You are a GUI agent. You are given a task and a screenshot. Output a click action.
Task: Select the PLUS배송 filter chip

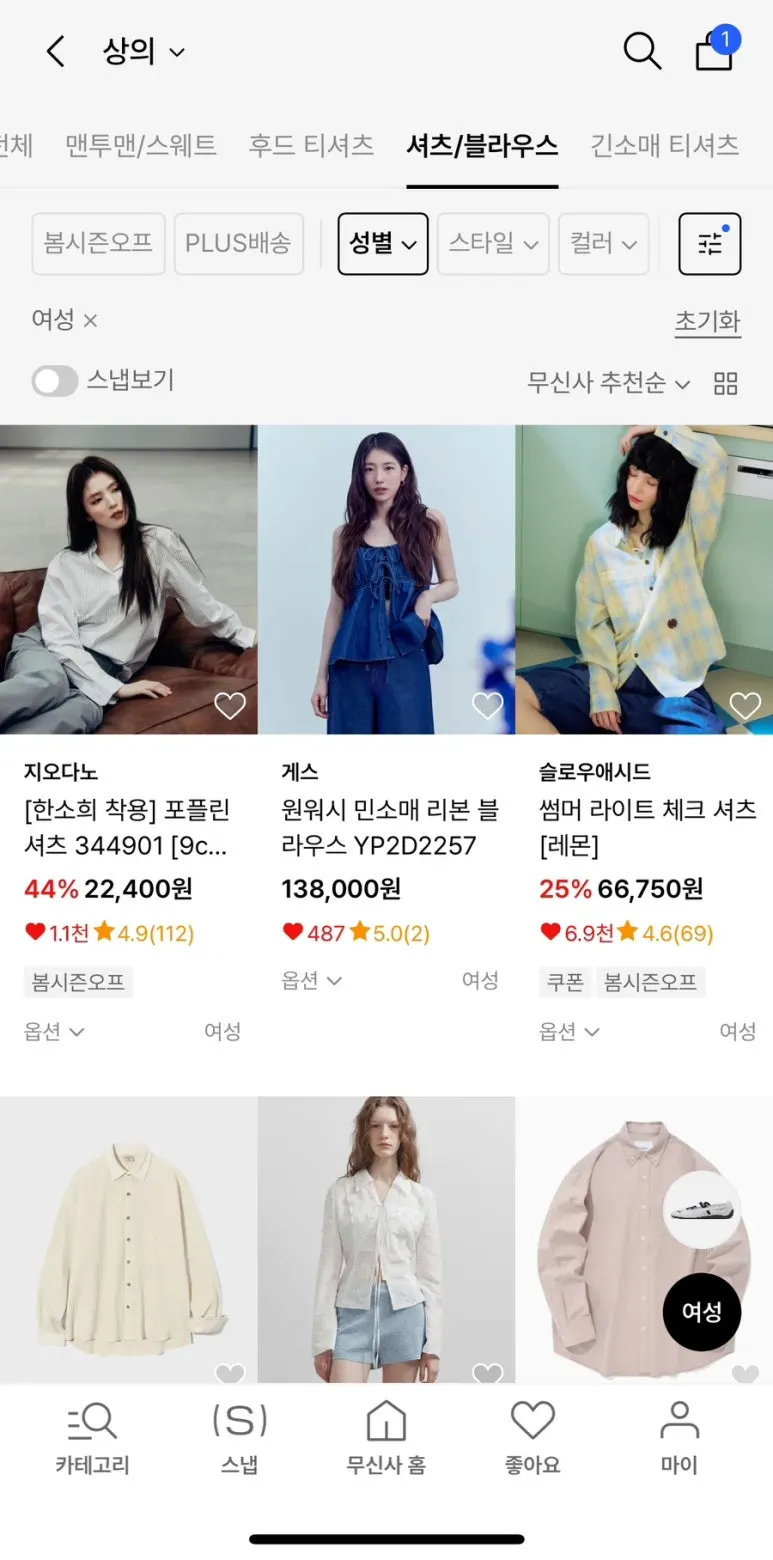238,243
